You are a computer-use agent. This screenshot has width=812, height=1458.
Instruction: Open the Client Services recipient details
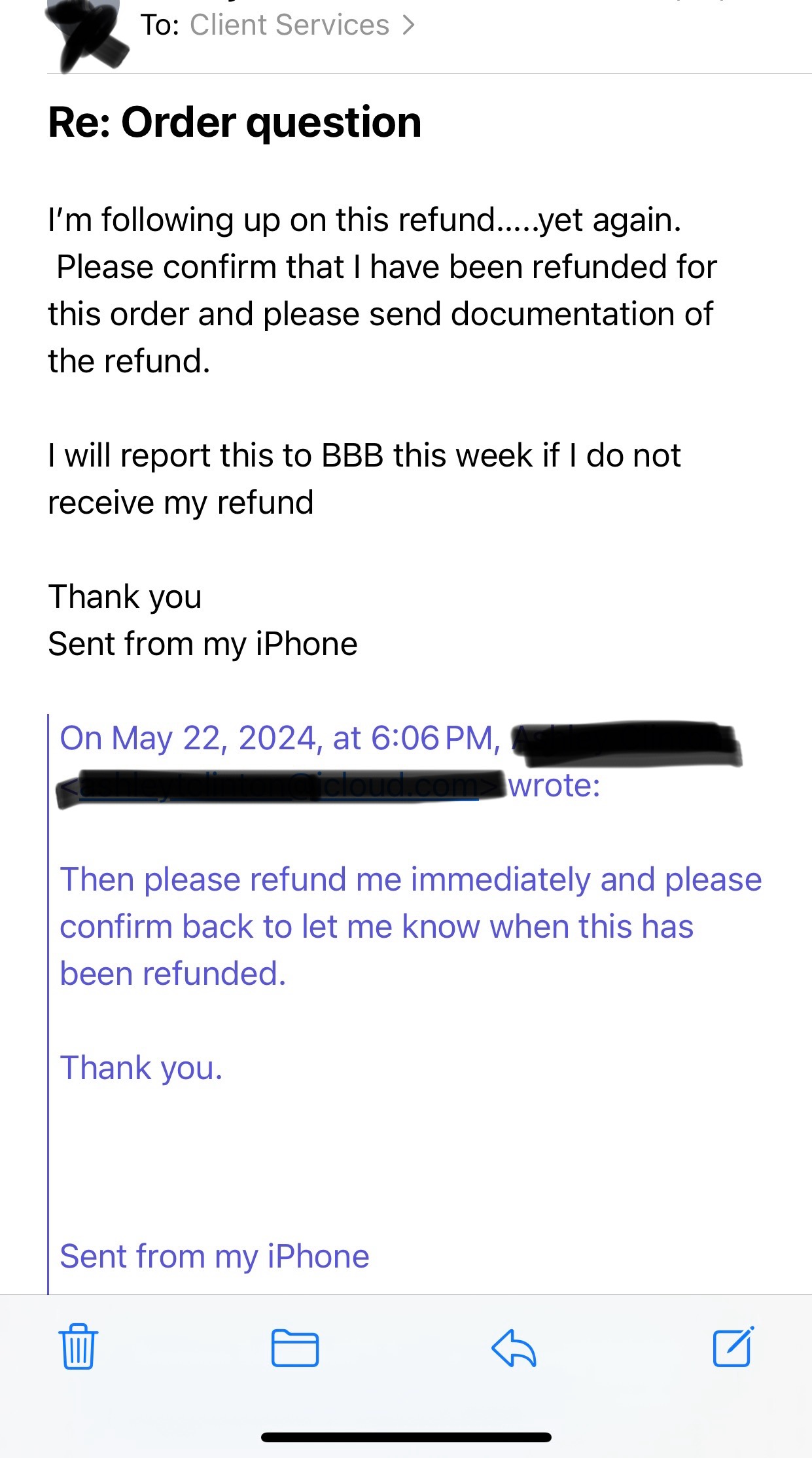[x=302, y=25]
